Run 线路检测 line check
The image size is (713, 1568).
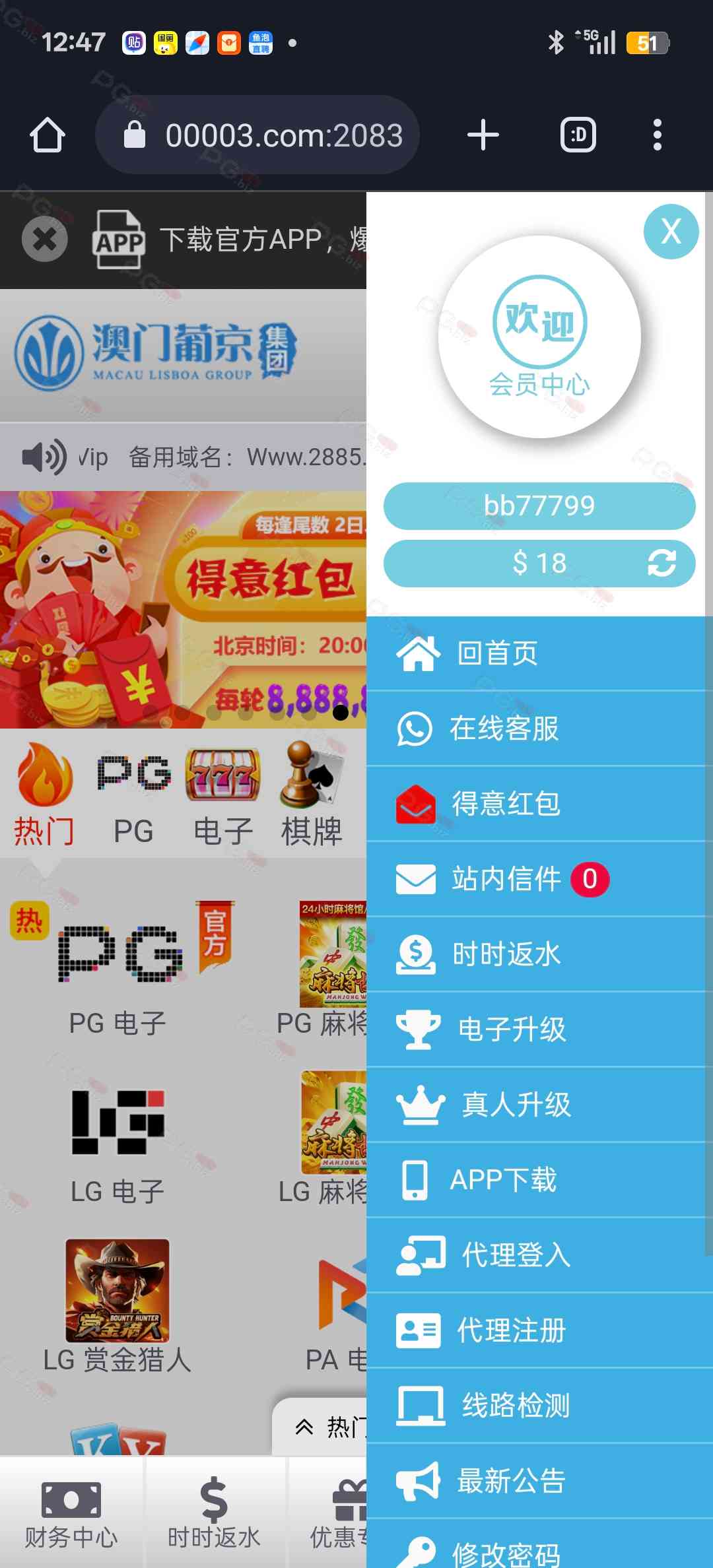[515, 1406]
